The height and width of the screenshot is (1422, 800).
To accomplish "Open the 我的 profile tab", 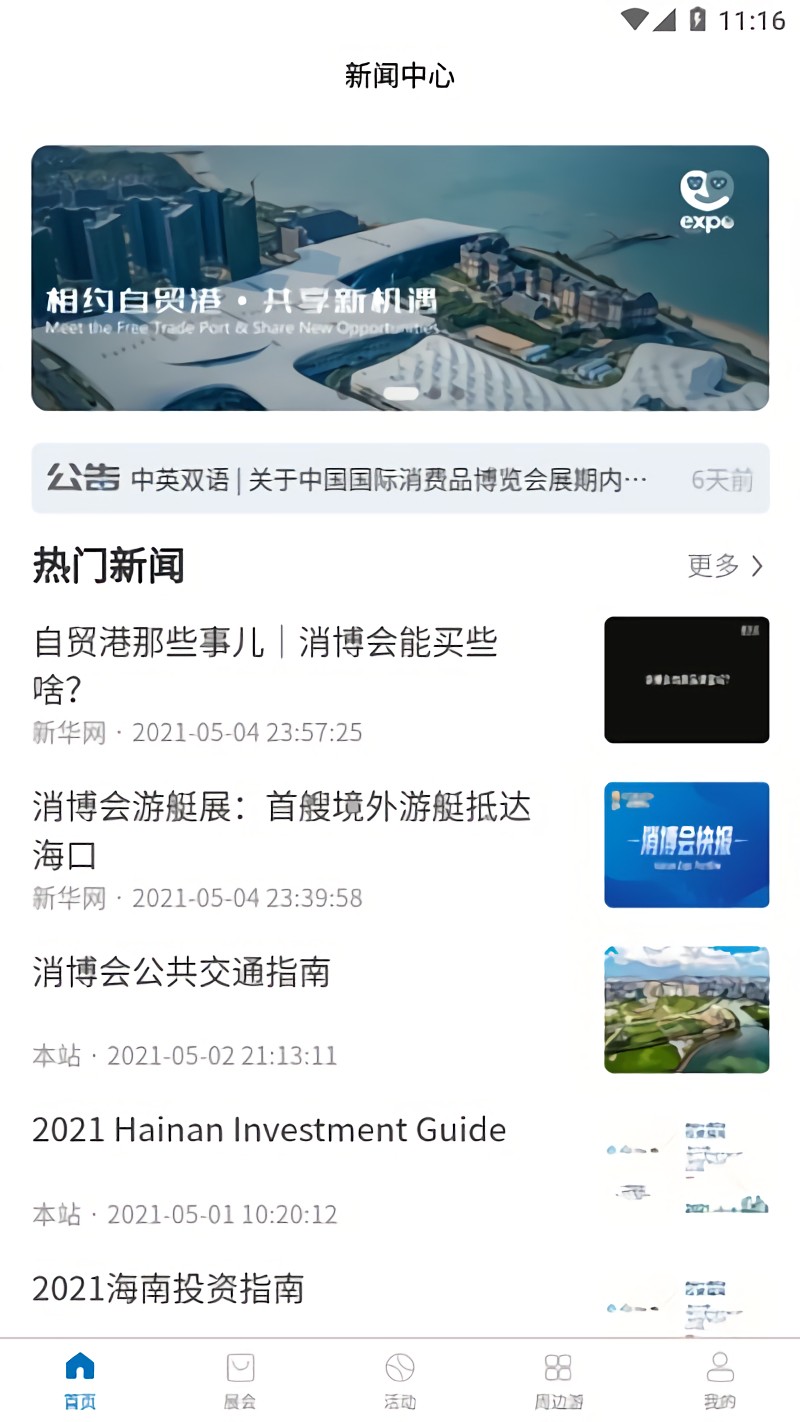I will [719, 1380].
